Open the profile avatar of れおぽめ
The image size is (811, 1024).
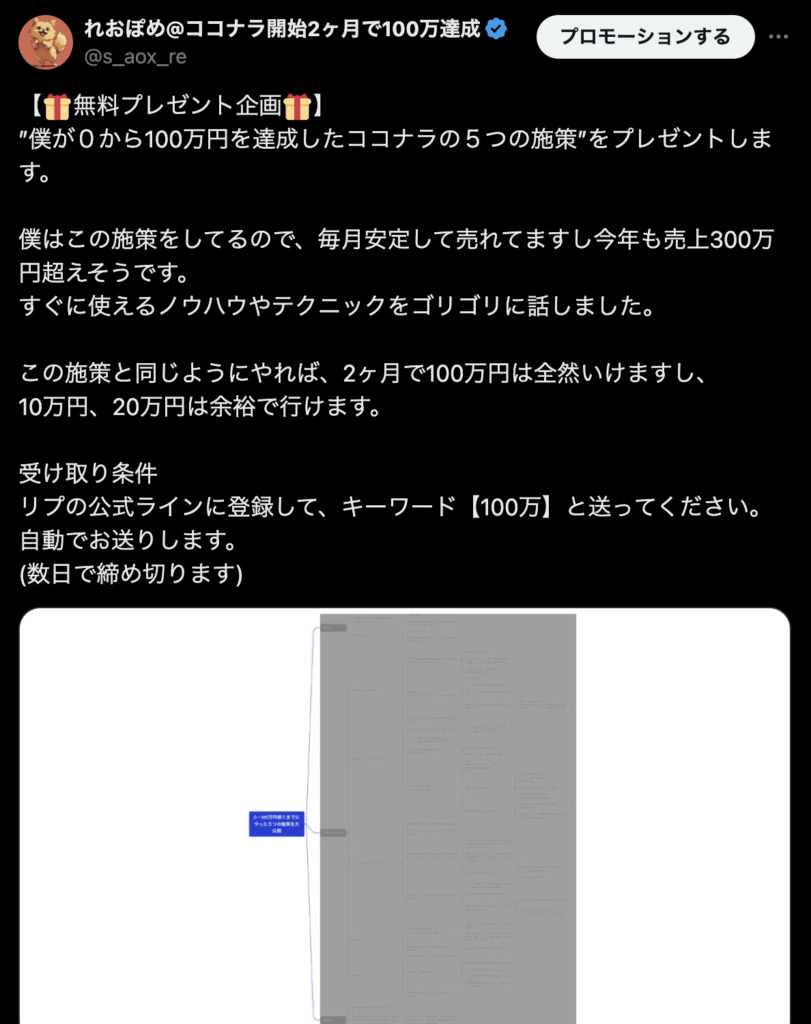(x=45, y=42)
